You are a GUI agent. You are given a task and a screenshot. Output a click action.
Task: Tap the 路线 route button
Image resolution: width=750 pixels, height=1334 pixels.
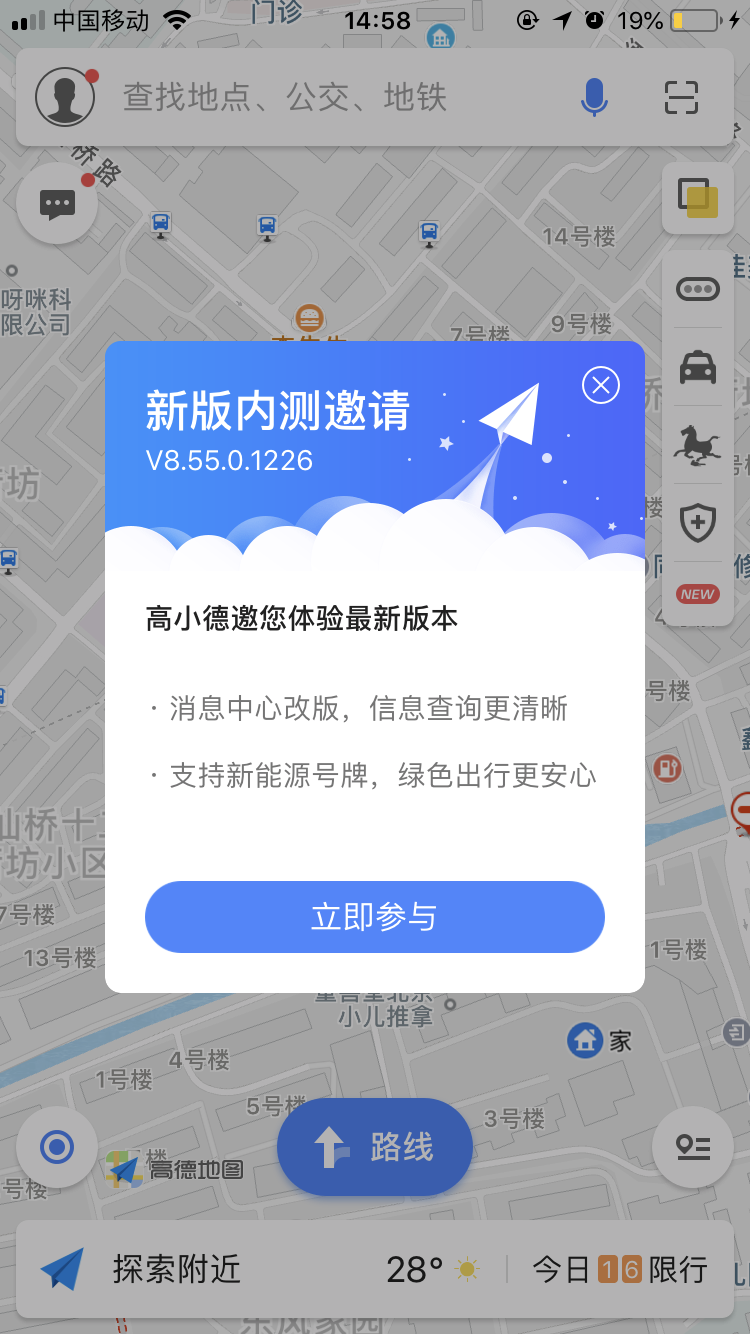coord(375,1147)
